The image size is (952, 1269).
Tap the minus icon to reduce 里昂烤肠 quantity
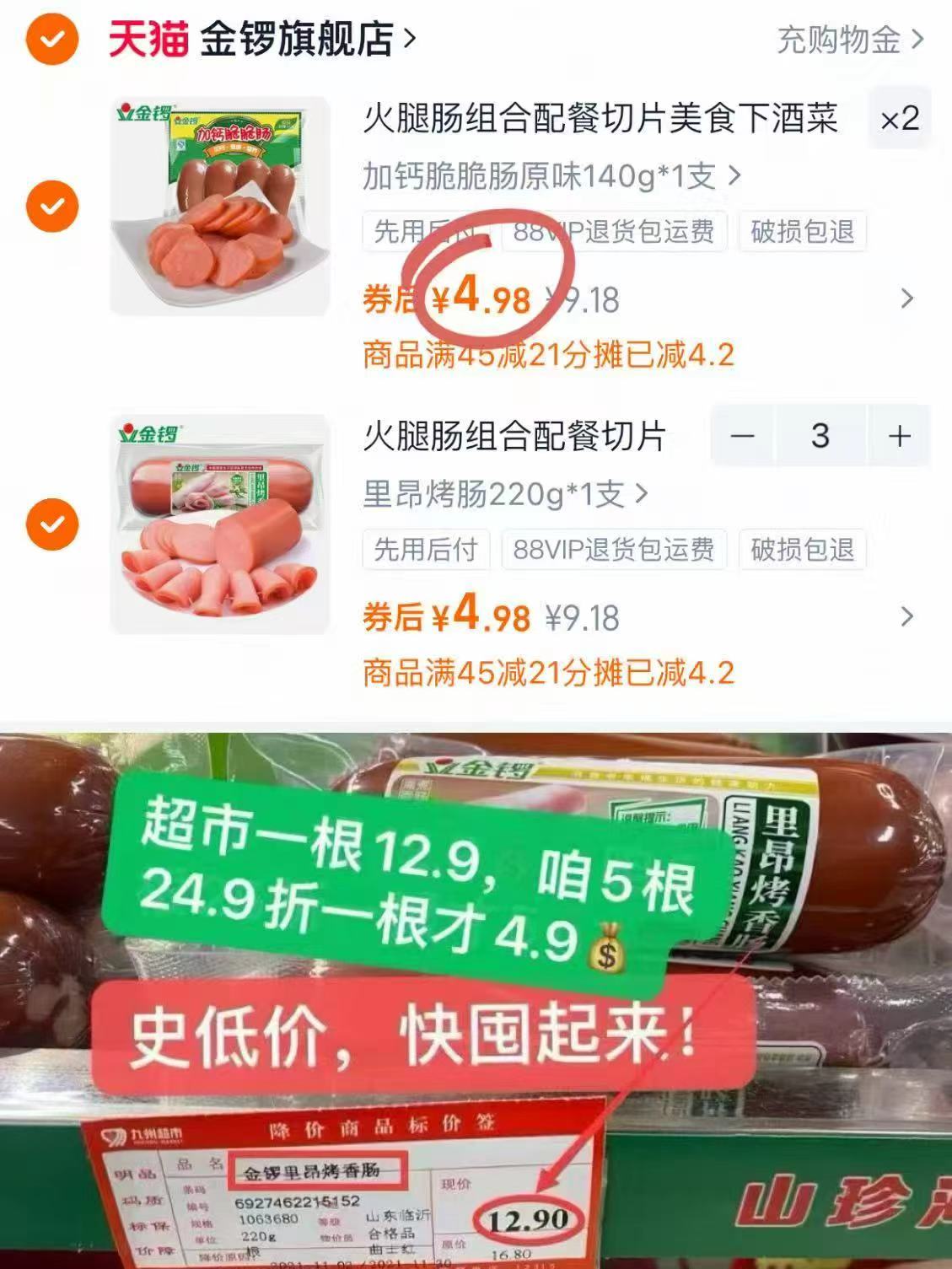coord(743,437)
